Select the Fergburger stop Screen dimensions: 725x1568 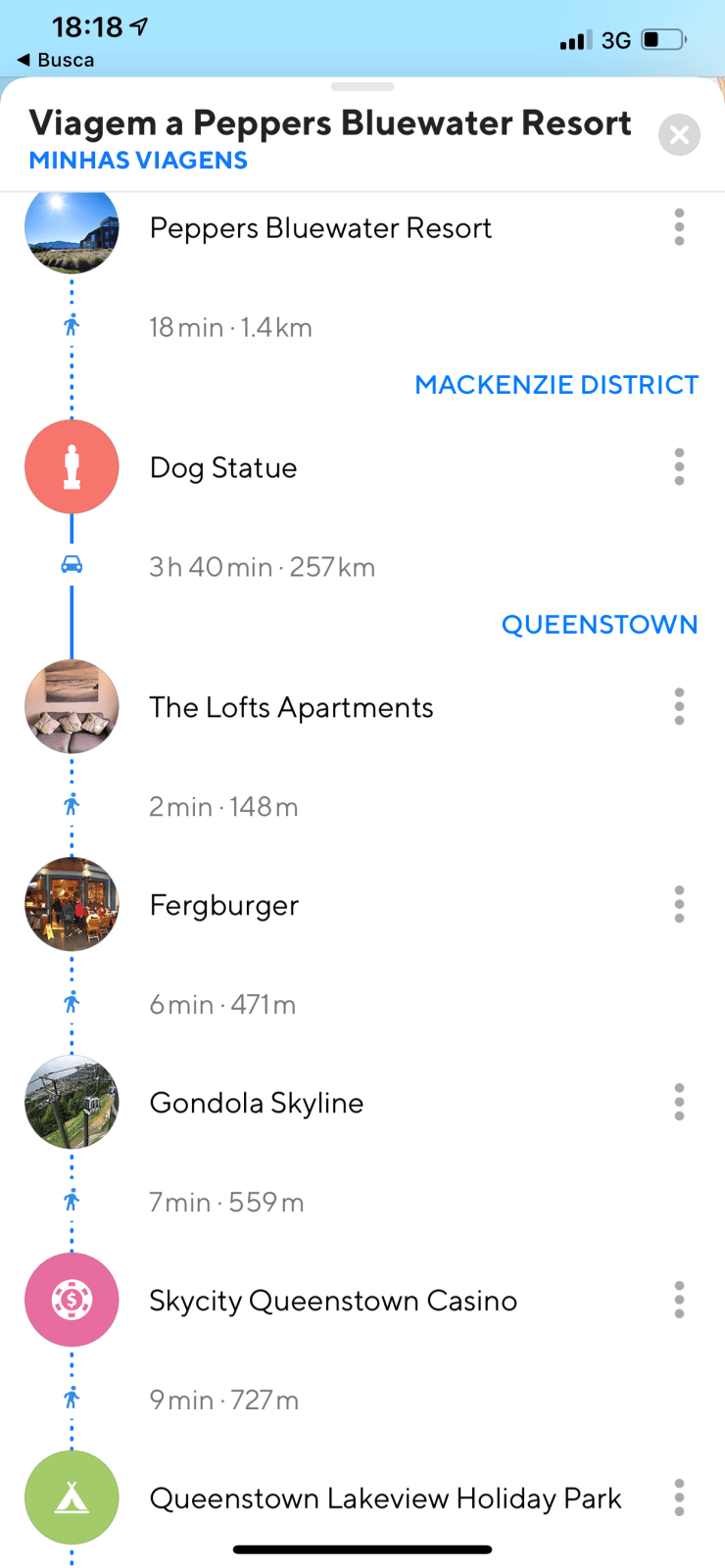click(x=224, y=905)
